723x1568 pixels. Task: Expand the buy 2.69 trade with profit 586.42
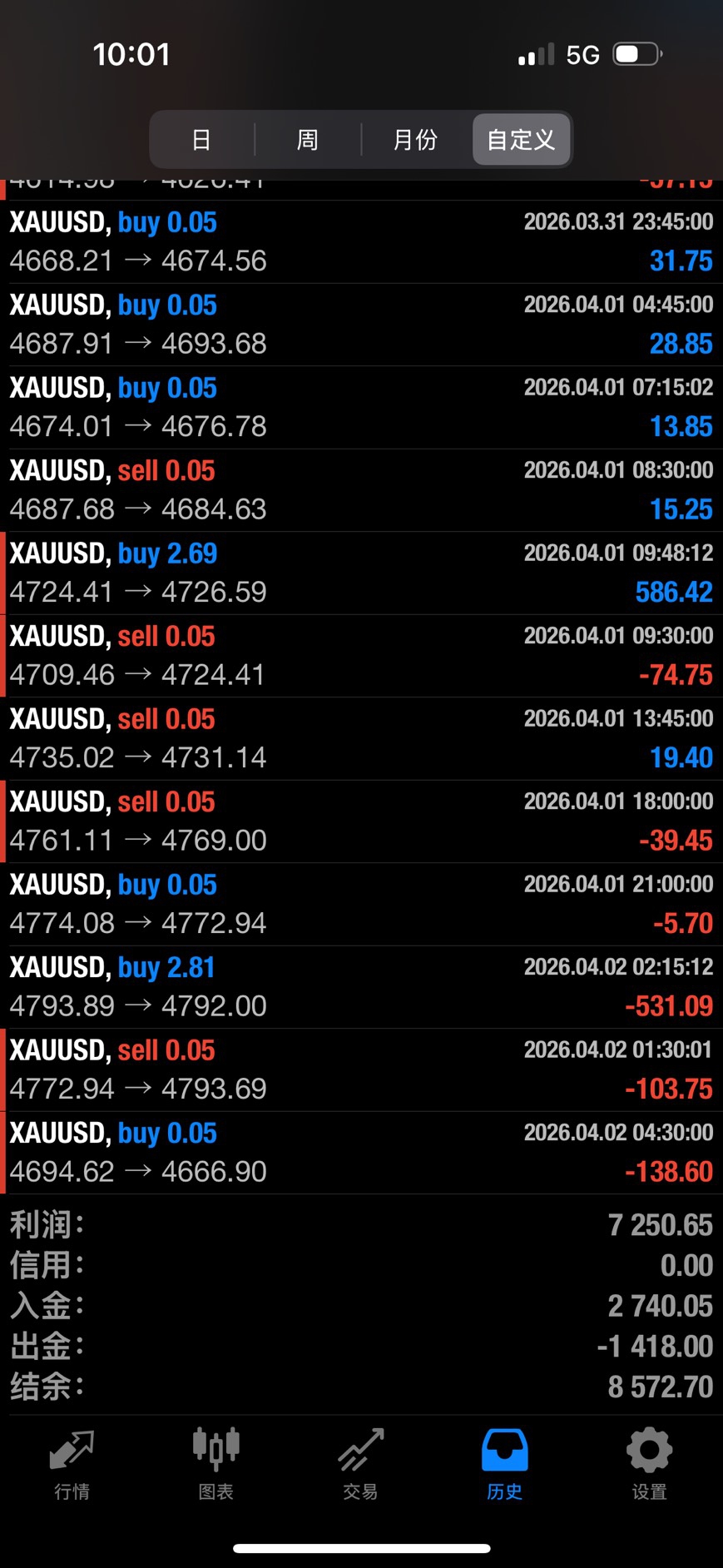click(361, 573)
